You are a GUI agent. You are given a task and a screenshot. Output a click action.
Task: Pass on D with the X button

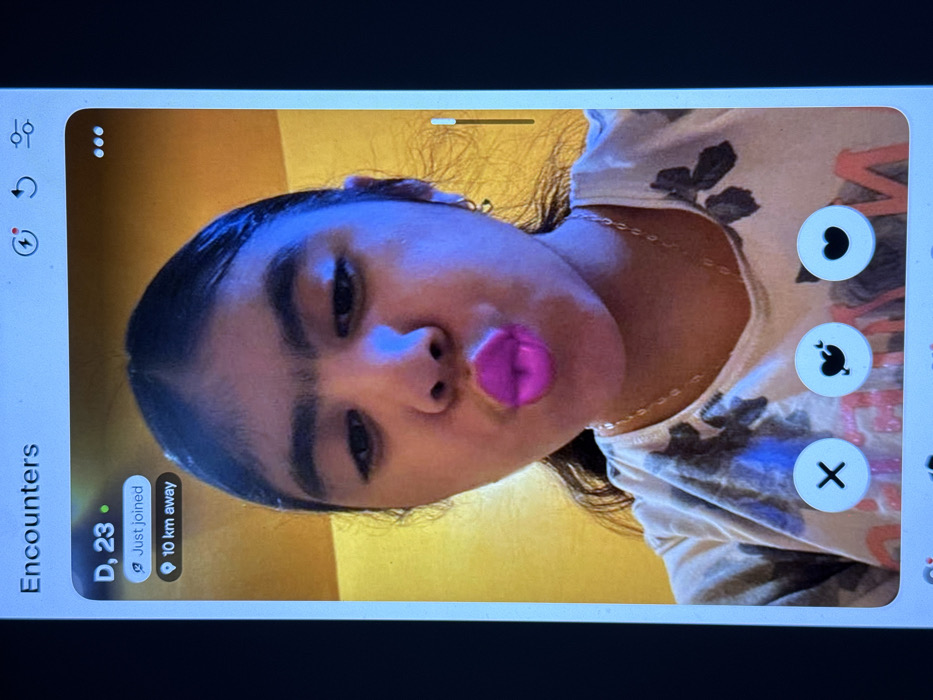(x=831, y=475)
